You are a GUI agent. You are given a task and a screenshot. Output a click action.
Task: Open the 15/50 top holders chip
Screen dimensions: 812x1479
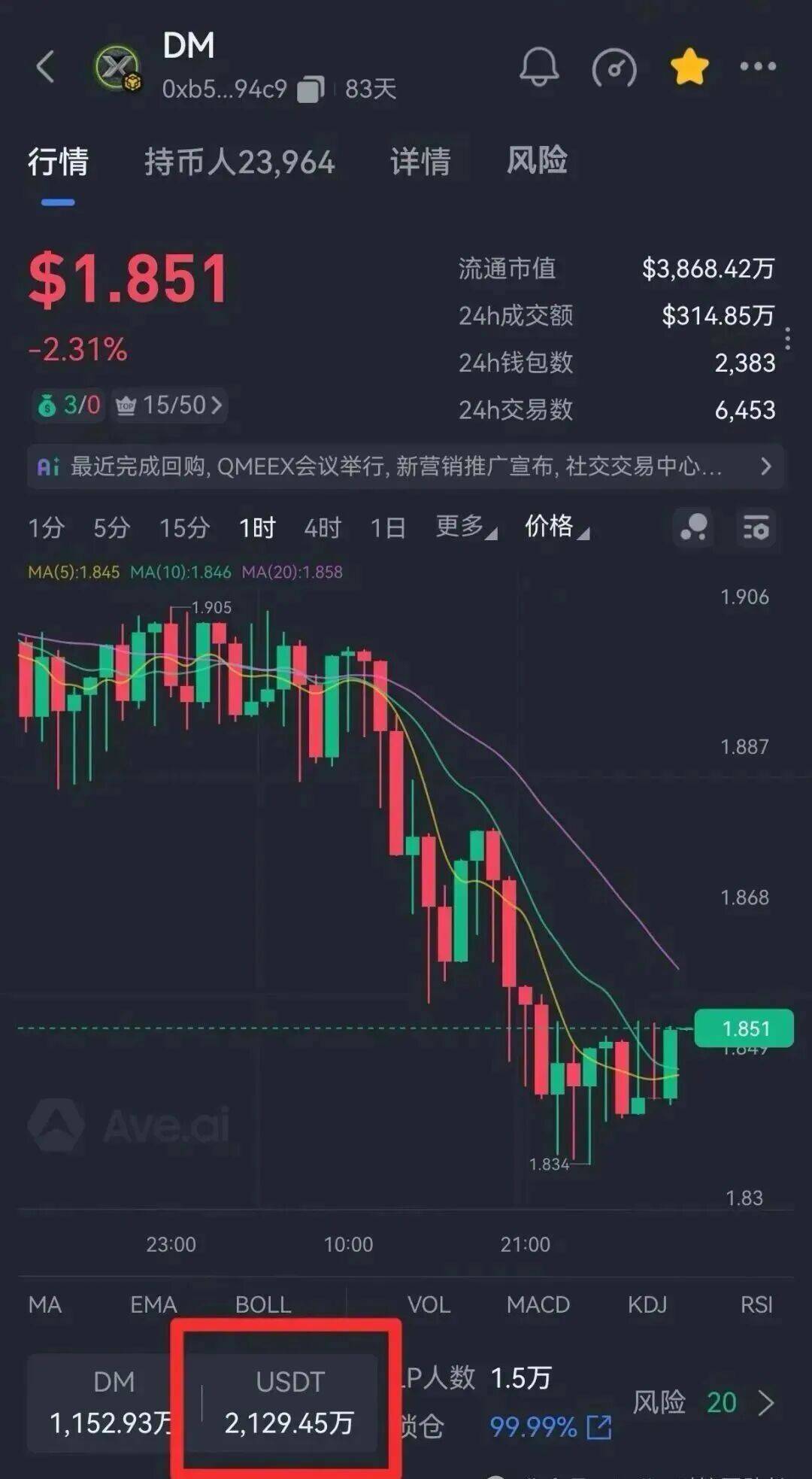[x=170, y=405]
